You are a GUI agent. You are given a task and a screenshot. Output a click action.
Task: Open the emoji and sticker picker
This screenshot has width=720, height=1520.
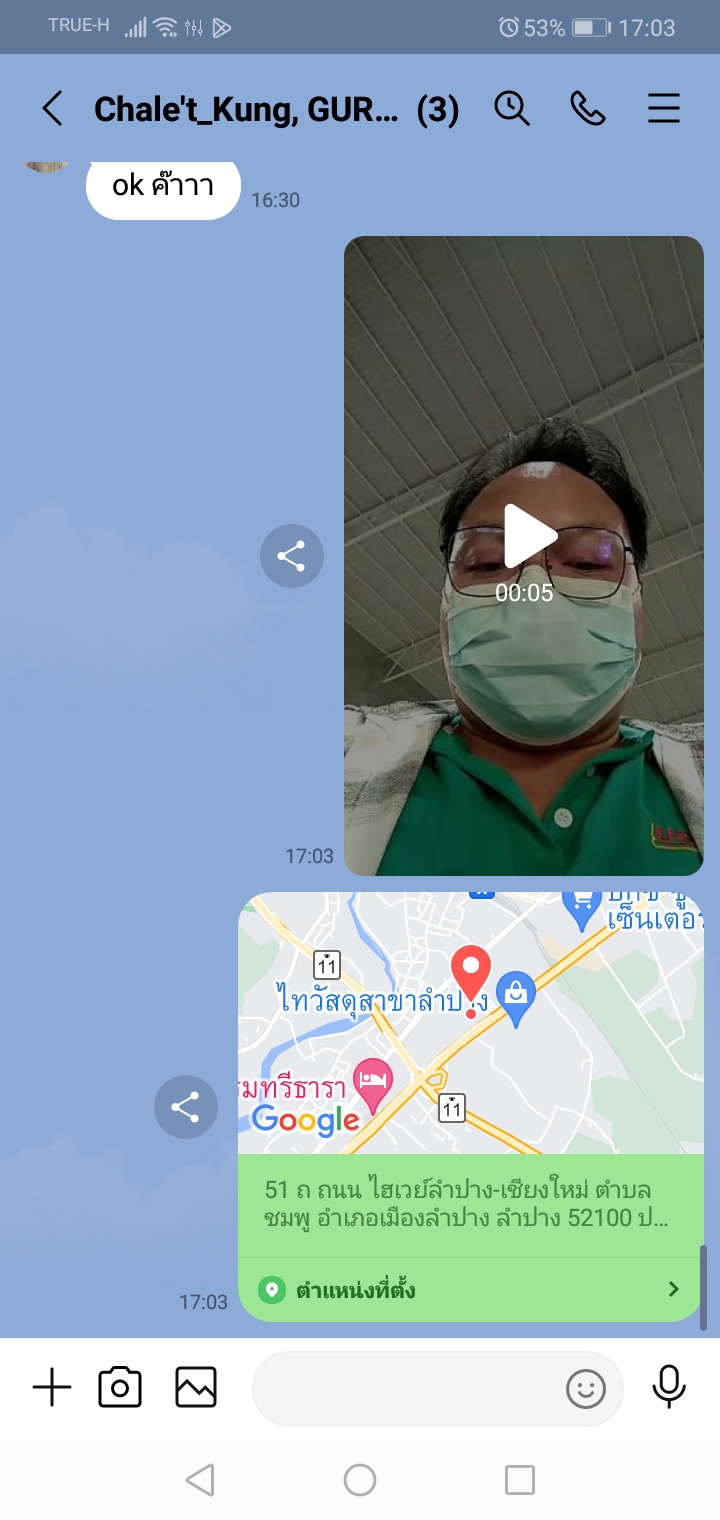click(586, 1388)
